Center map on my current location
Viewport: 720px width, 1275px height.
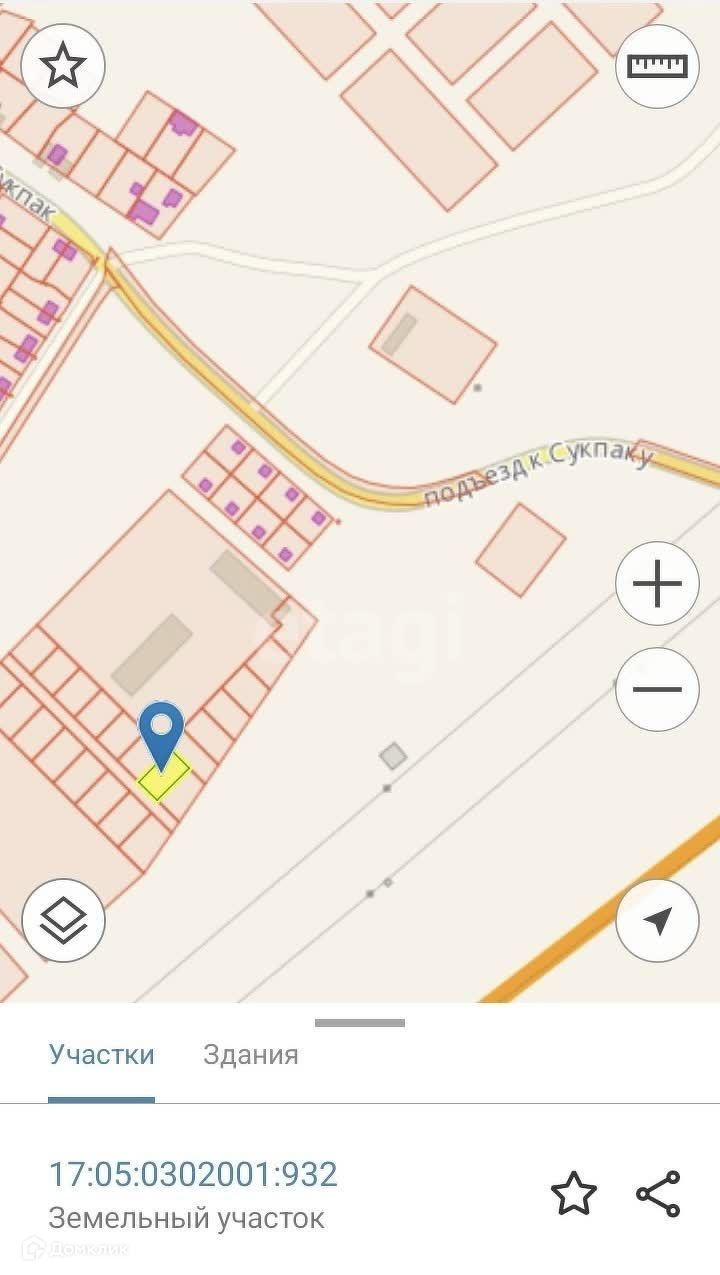point(657,920)
